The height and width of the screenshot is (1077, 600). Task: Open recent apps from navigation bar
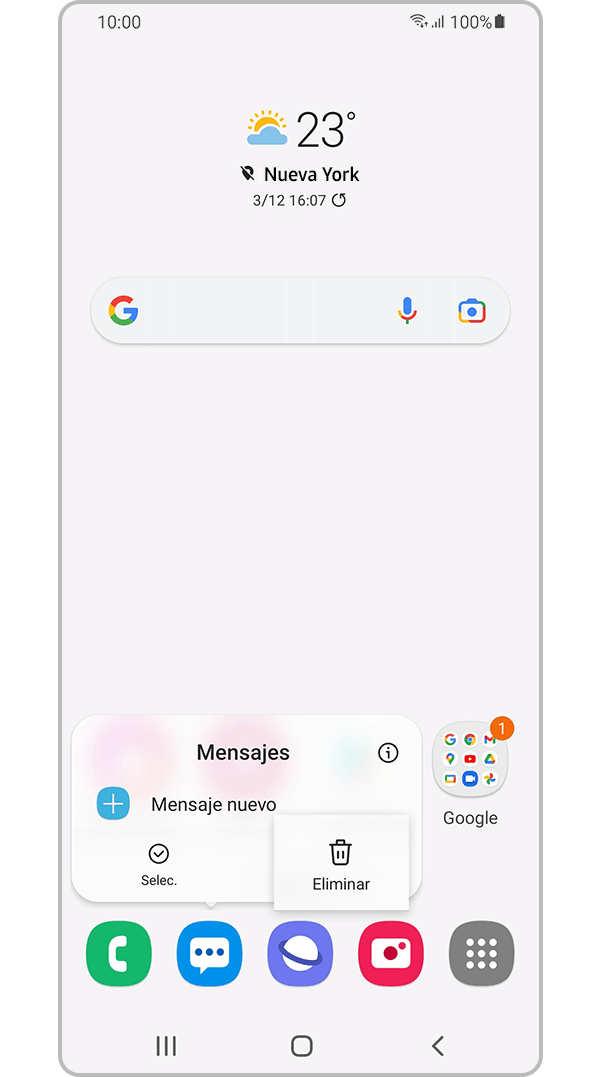(x=166, y=1046)
